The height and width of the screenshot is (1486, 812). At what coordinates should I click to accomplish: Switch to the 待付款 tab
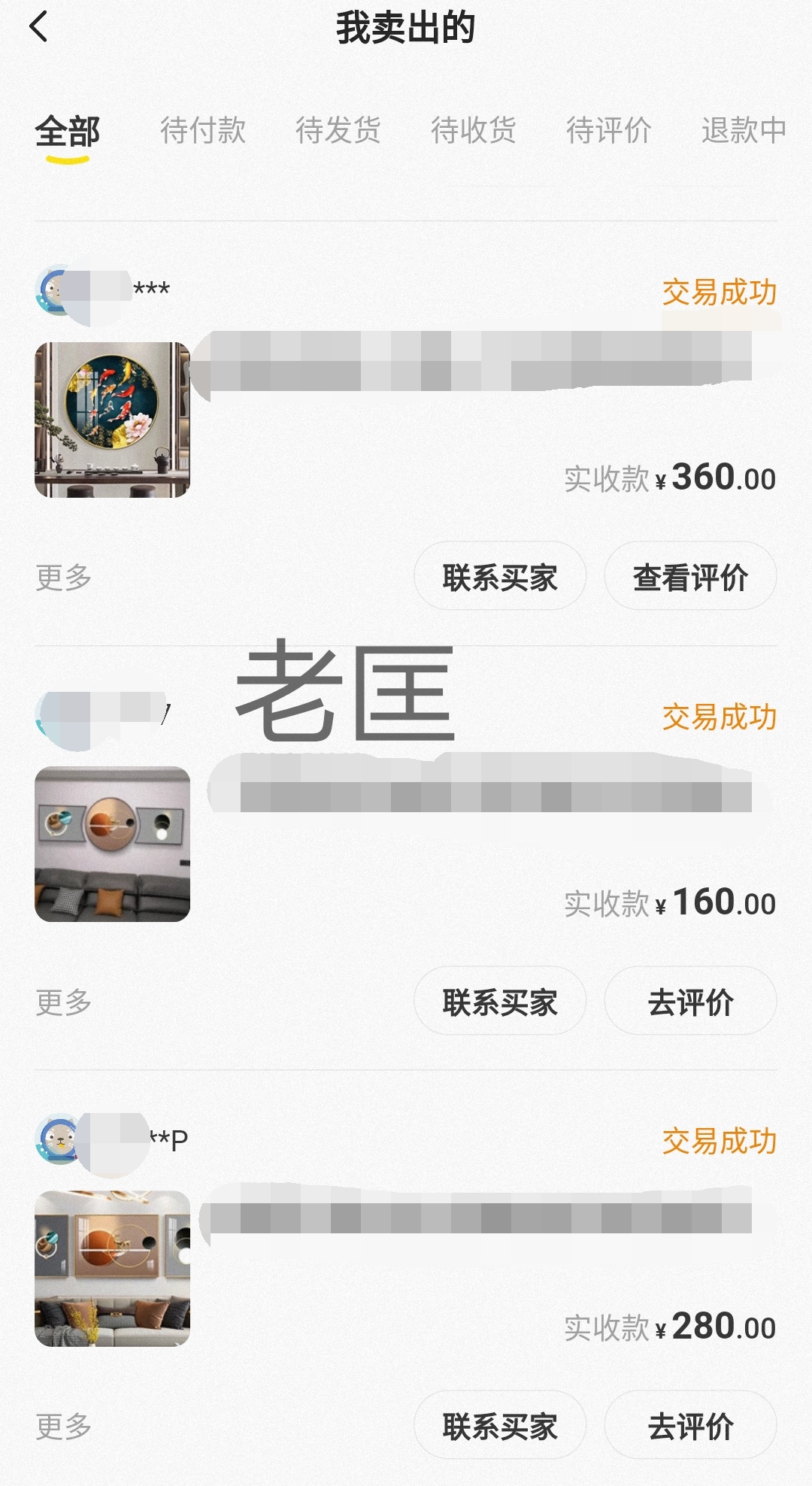[x=203, y=130]
